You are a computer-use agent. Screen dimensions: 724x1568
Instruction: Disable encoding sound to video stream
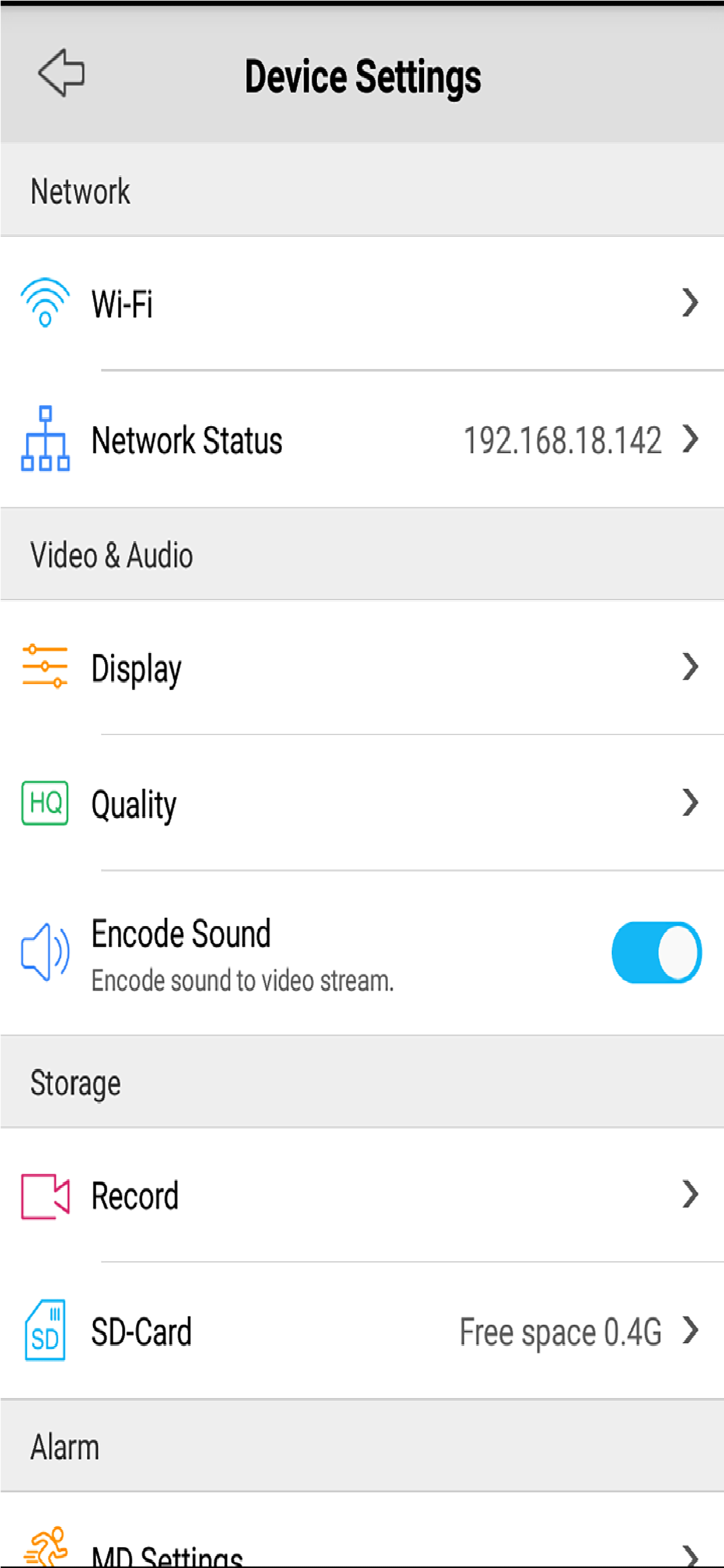655,953
